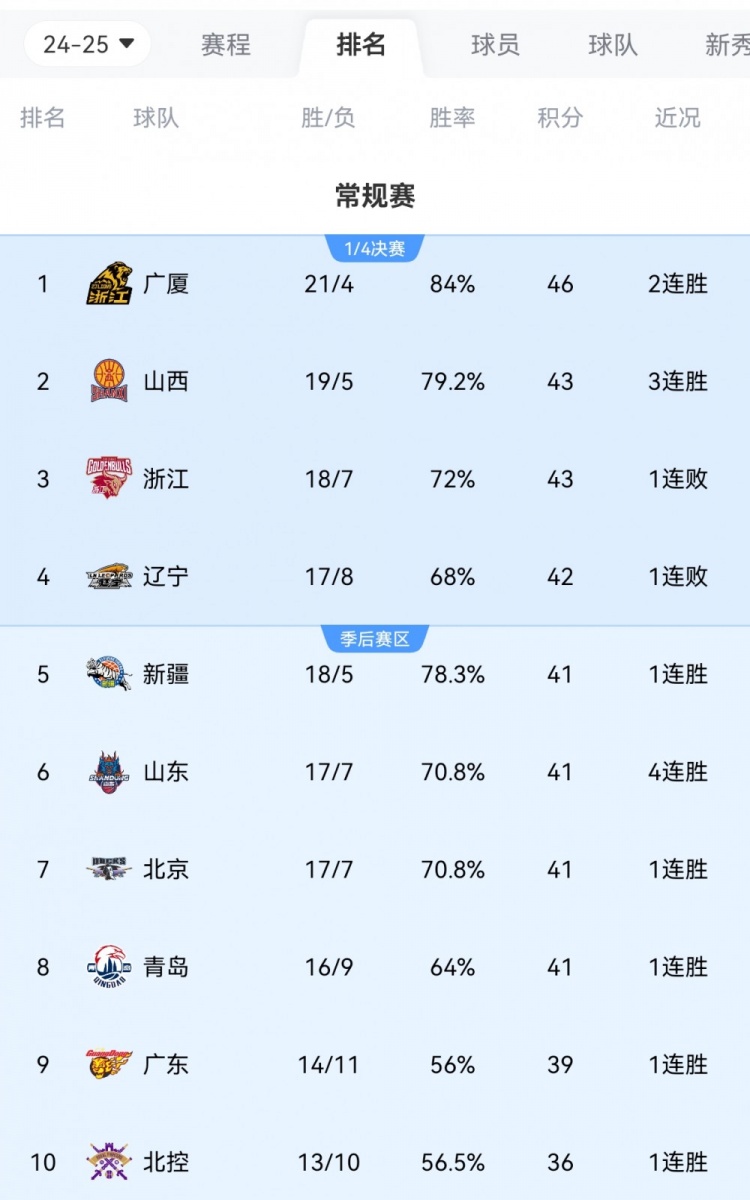Switch to the 赛程 tab
Viewport: 750px width, 1200px height.
226,45
